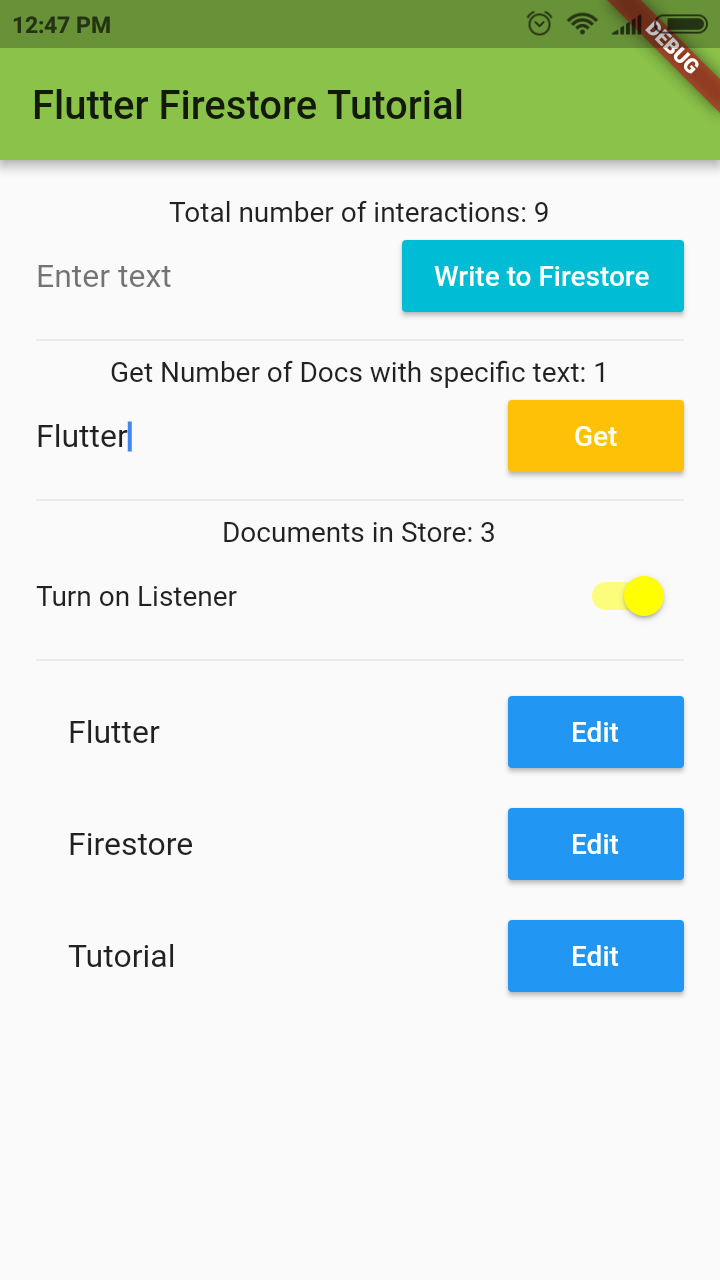
Task: Hit the yellow Get button
Action: tap(596, 436)
